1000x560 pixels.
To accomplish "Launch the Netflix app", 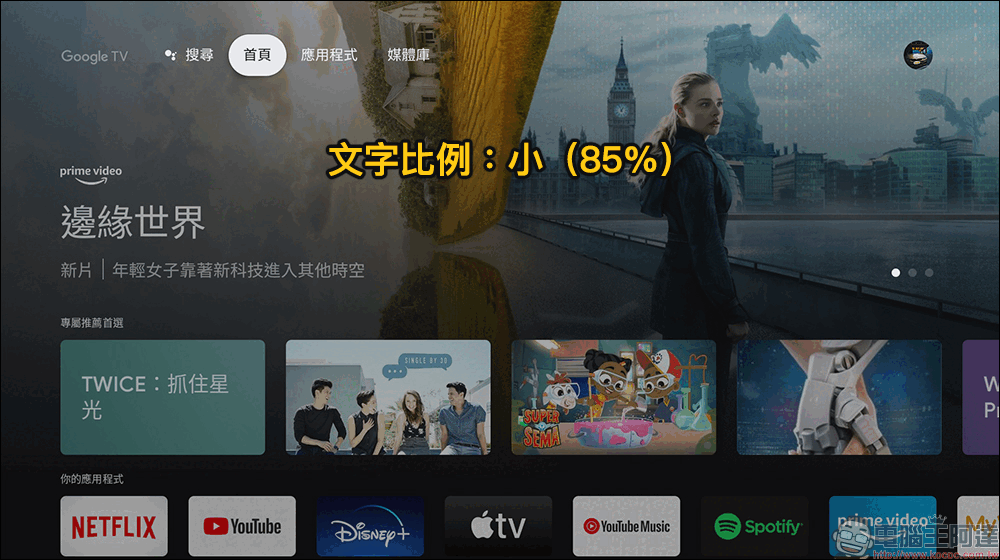I will click(x=114, y=526).
